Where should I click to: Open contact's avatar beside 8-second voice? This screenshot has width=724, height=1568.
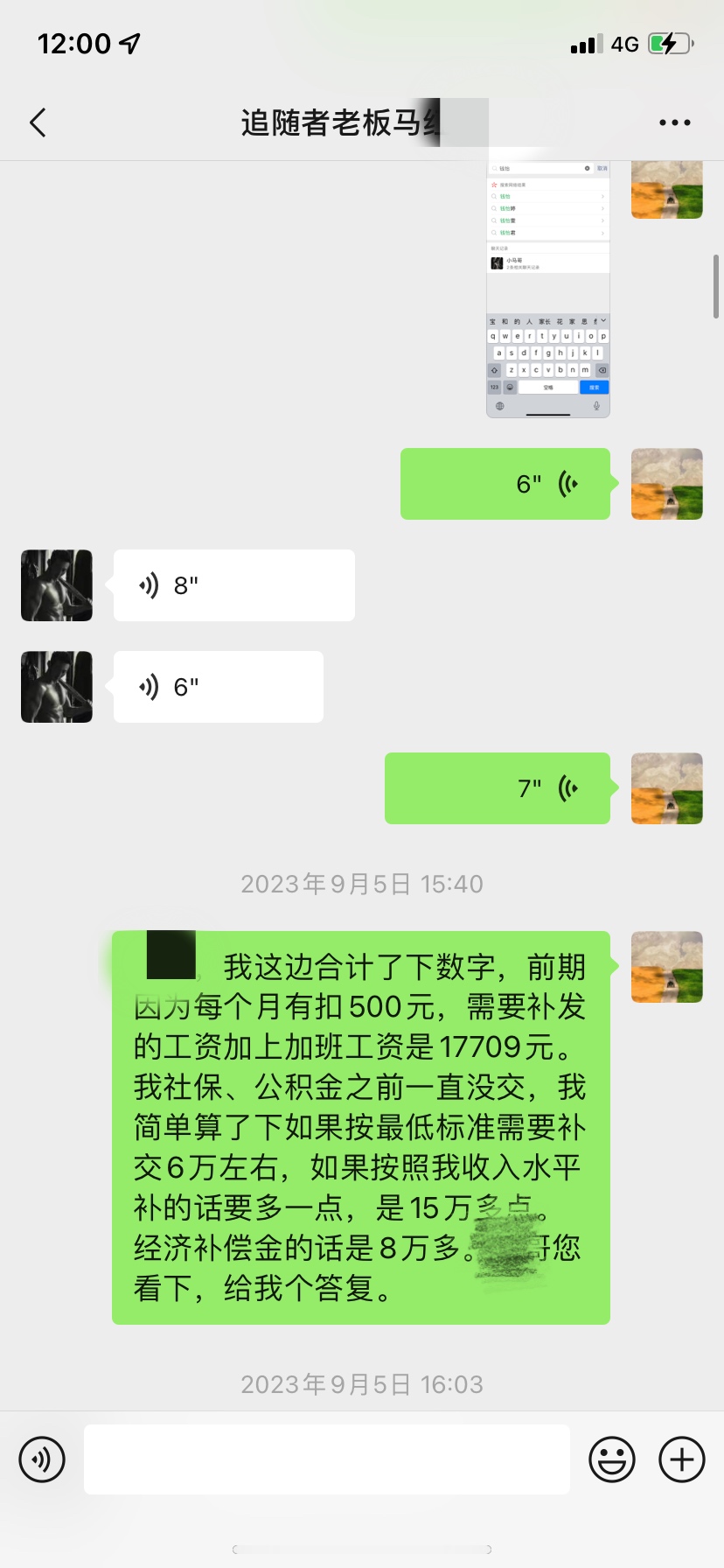coord(57,585)
